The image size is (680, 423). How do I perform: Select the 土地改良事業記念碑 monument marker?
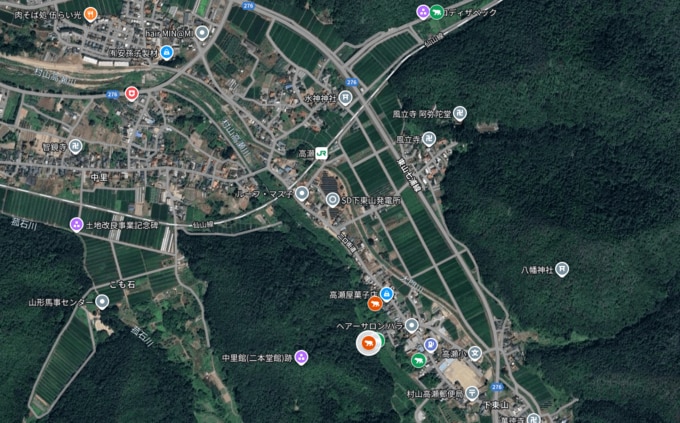[77, 224]
